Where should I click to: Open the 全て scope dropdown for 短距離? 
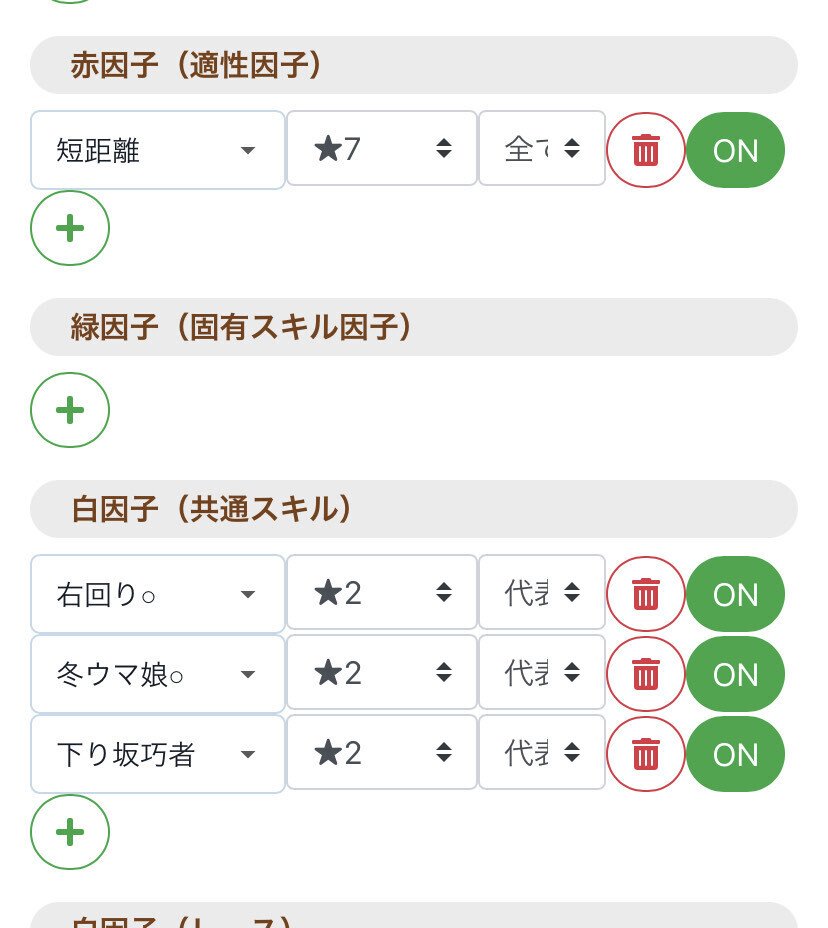point(542,149)
